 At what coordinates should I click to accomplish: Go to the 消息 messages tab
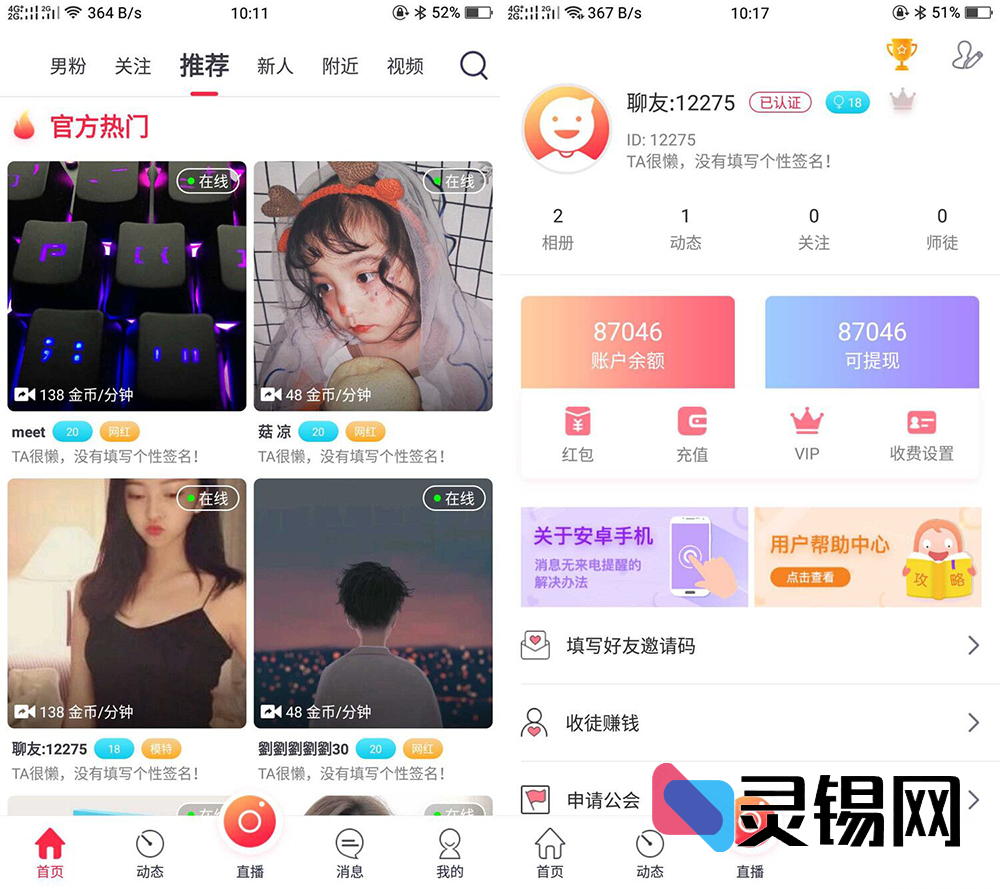pos(350,853)
